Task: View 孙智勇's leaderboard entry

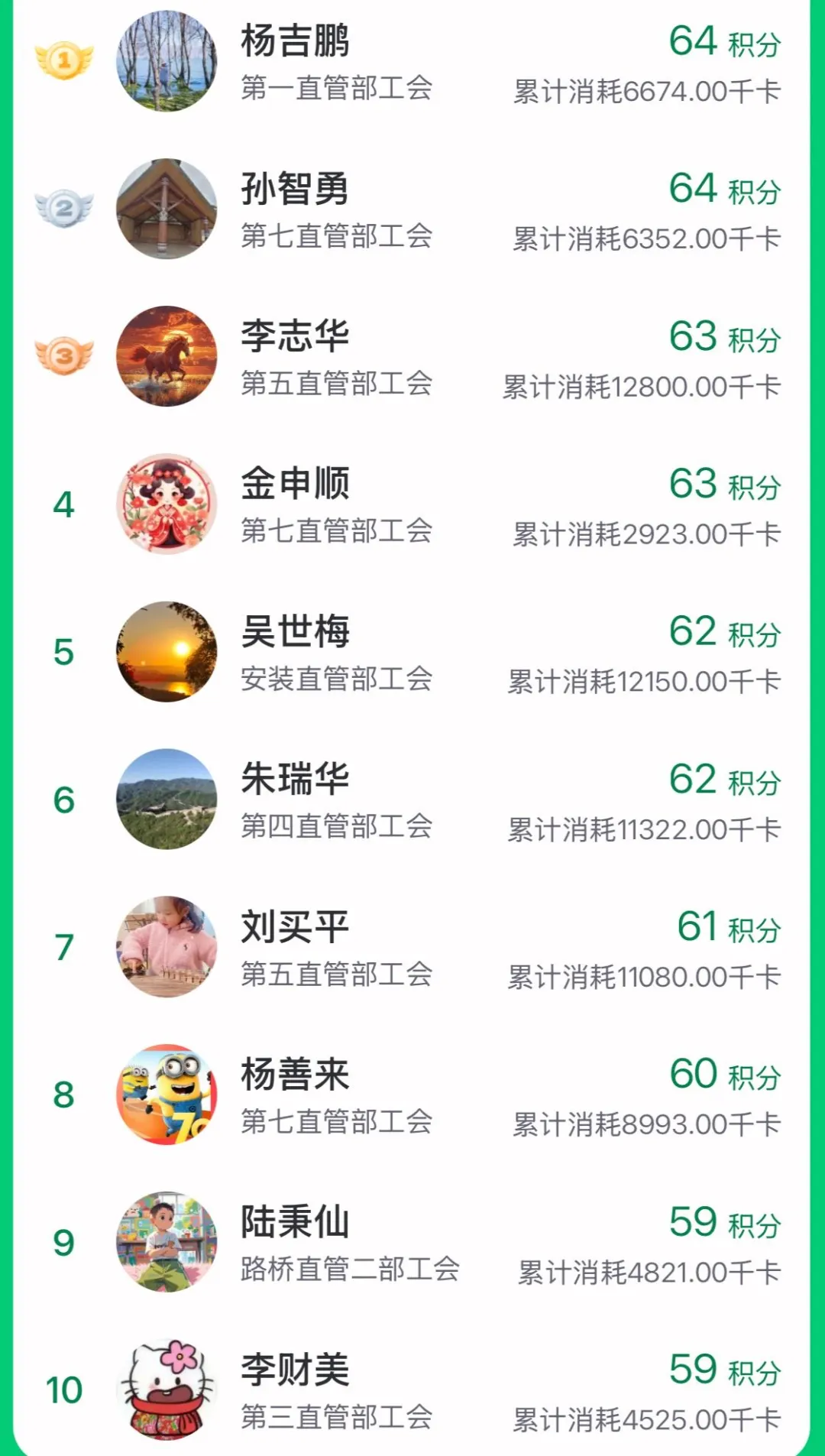Action: pyautogui.click(x=412, y=210)
